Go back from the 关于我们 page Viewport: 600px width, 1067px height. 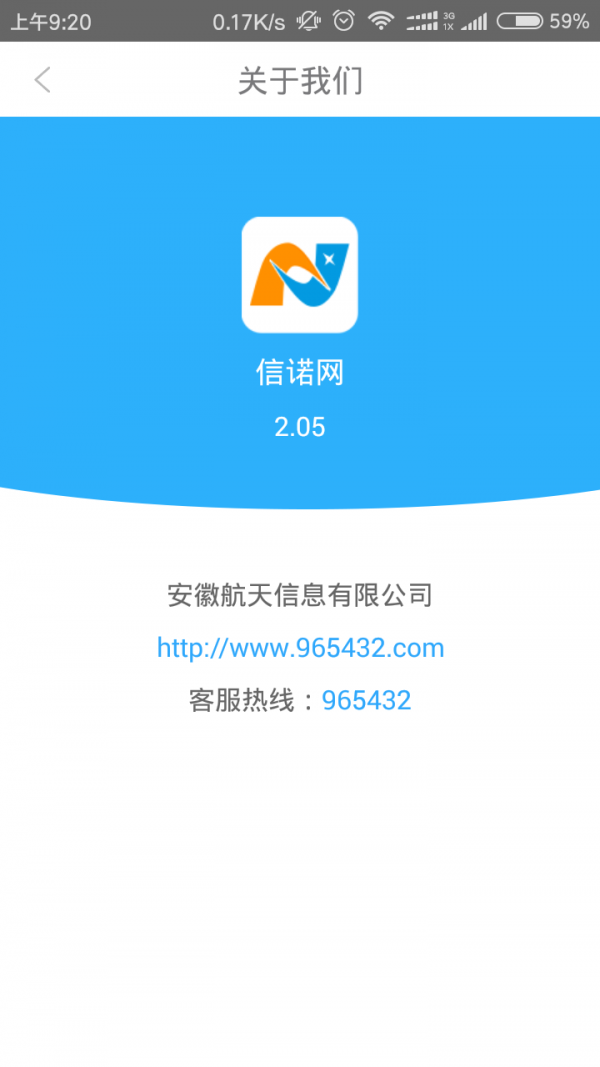tap(42, 80)
